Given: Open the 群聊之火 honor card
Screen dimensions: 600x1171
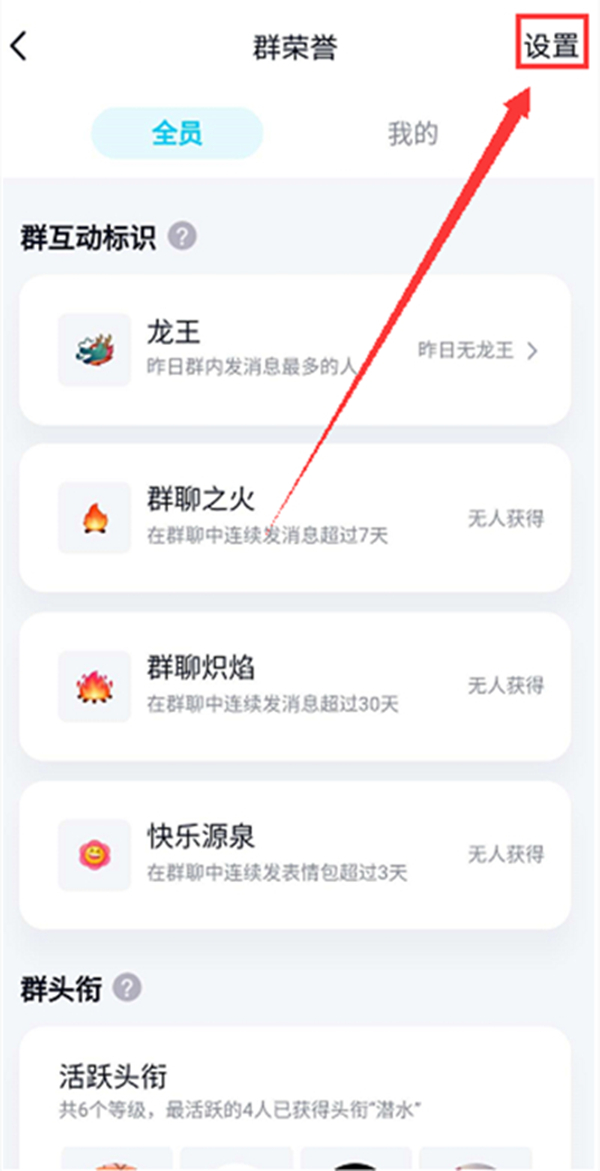Looking at the screenshot, I should (x=295, y=518).
